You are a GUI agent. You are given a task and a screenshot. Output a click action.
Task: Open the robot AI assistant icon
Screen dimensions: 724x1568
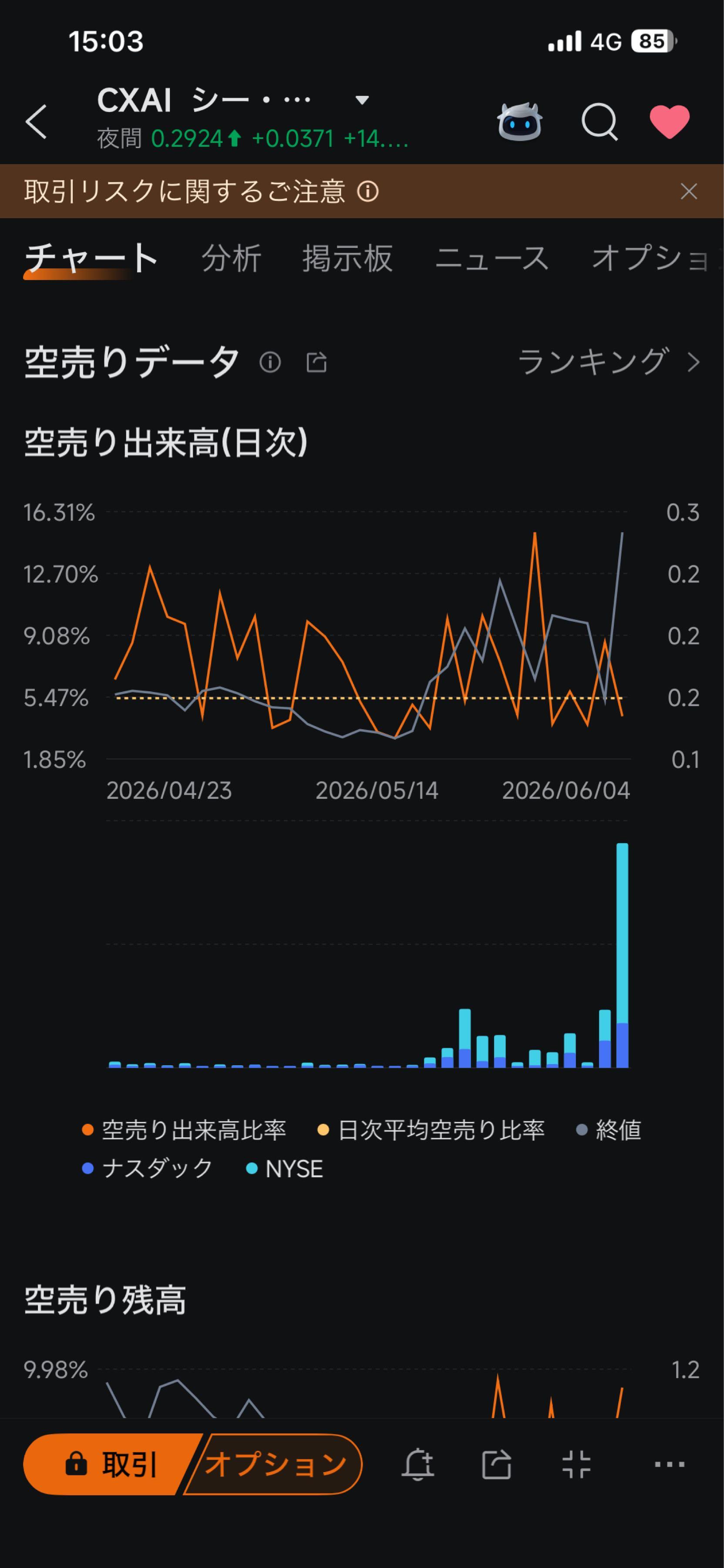click(x=519, y=122)
